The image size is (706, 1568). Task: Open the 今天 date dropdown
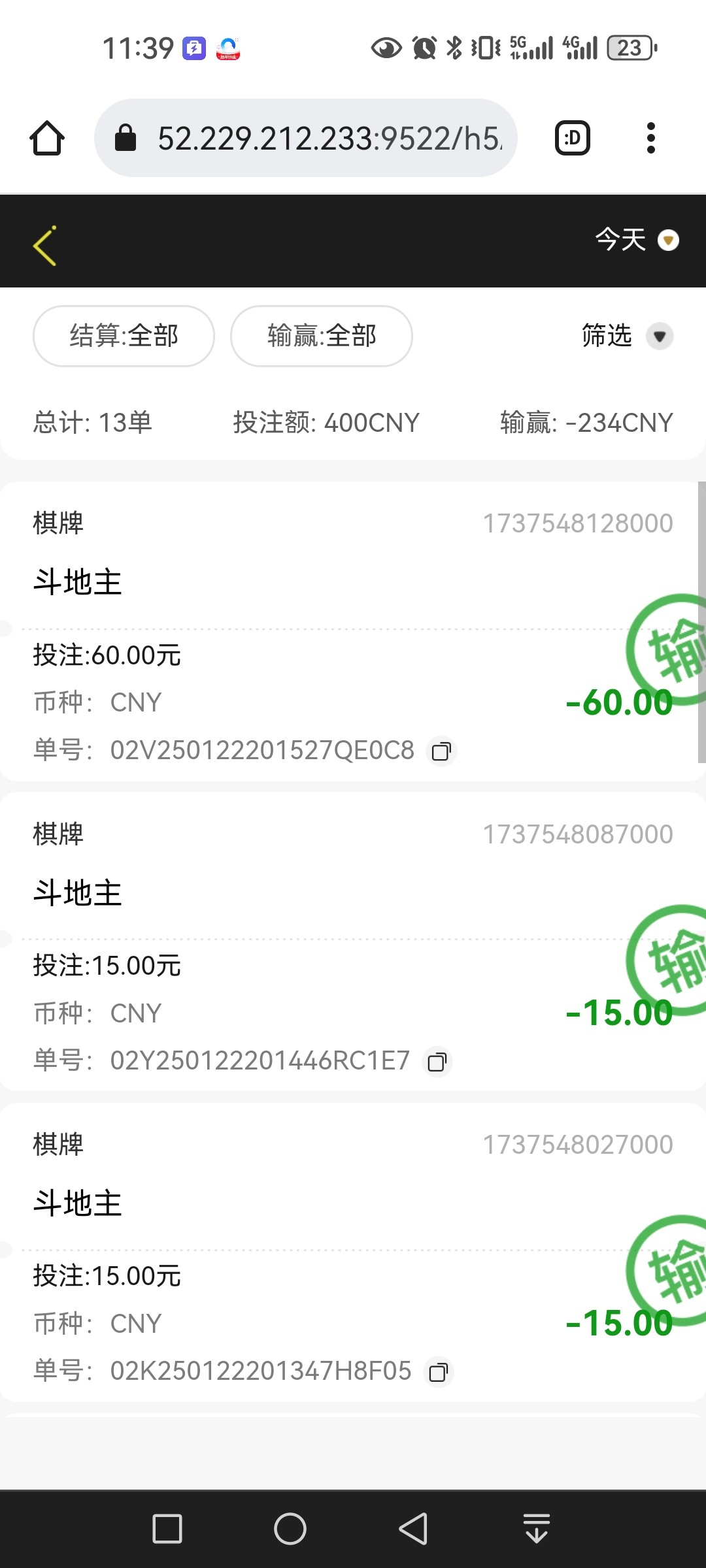tap(637, 240)
